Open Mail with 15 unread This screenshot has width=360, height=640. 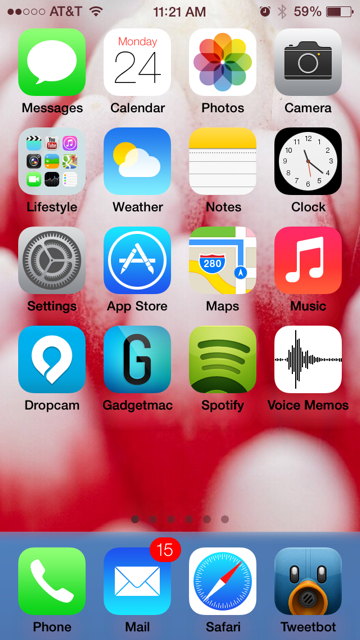[x=137, y=581]
